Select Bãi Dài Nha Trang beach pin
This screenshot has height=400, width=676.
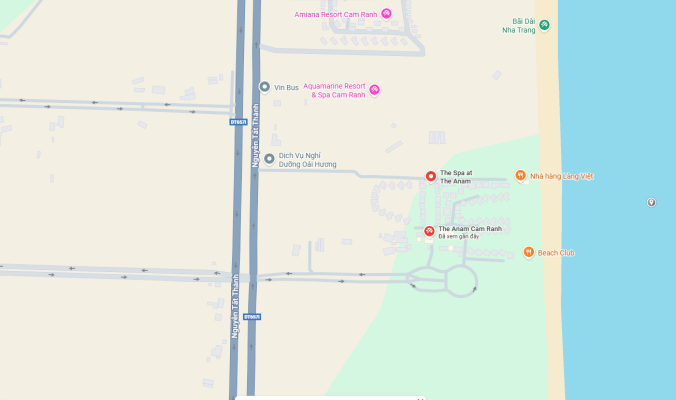(x=545, y=24)
